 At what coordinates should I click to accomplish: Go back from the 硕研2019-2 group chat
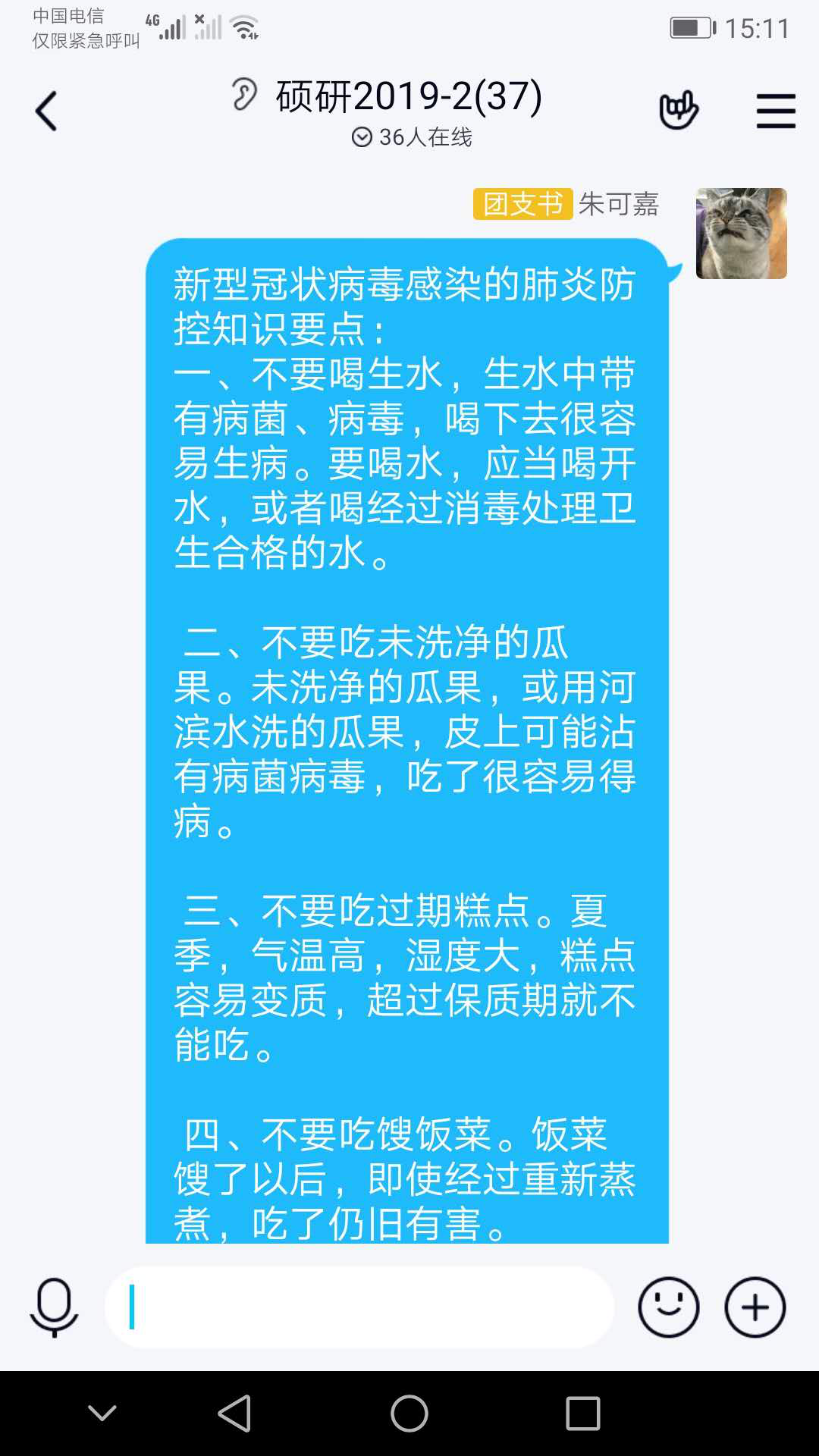point(46,111)
